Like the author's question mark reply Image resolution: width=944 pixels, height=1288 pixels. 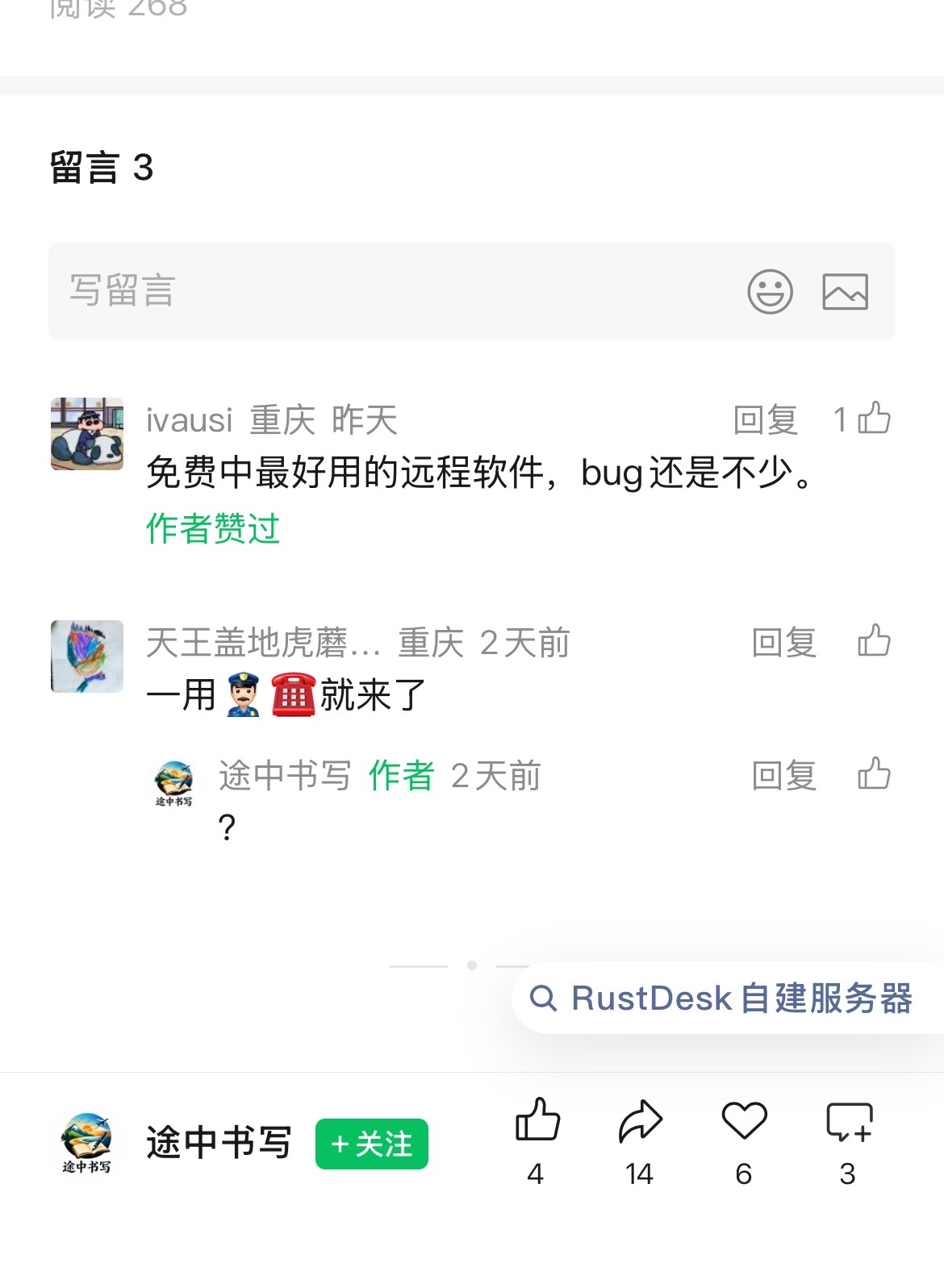[x=873, y=774]
